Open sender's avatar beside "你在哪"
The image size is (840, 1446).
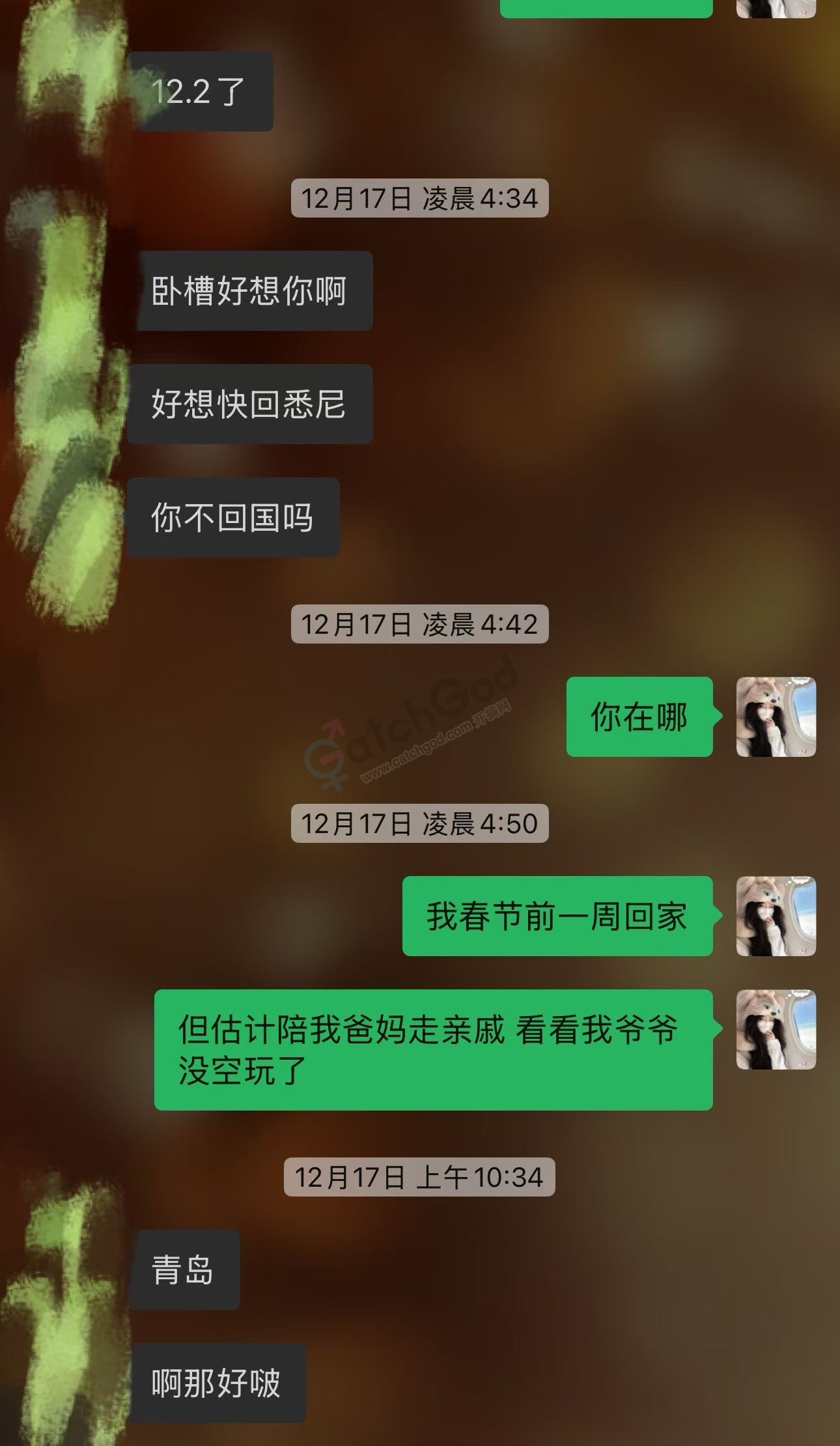click(776, 716)
